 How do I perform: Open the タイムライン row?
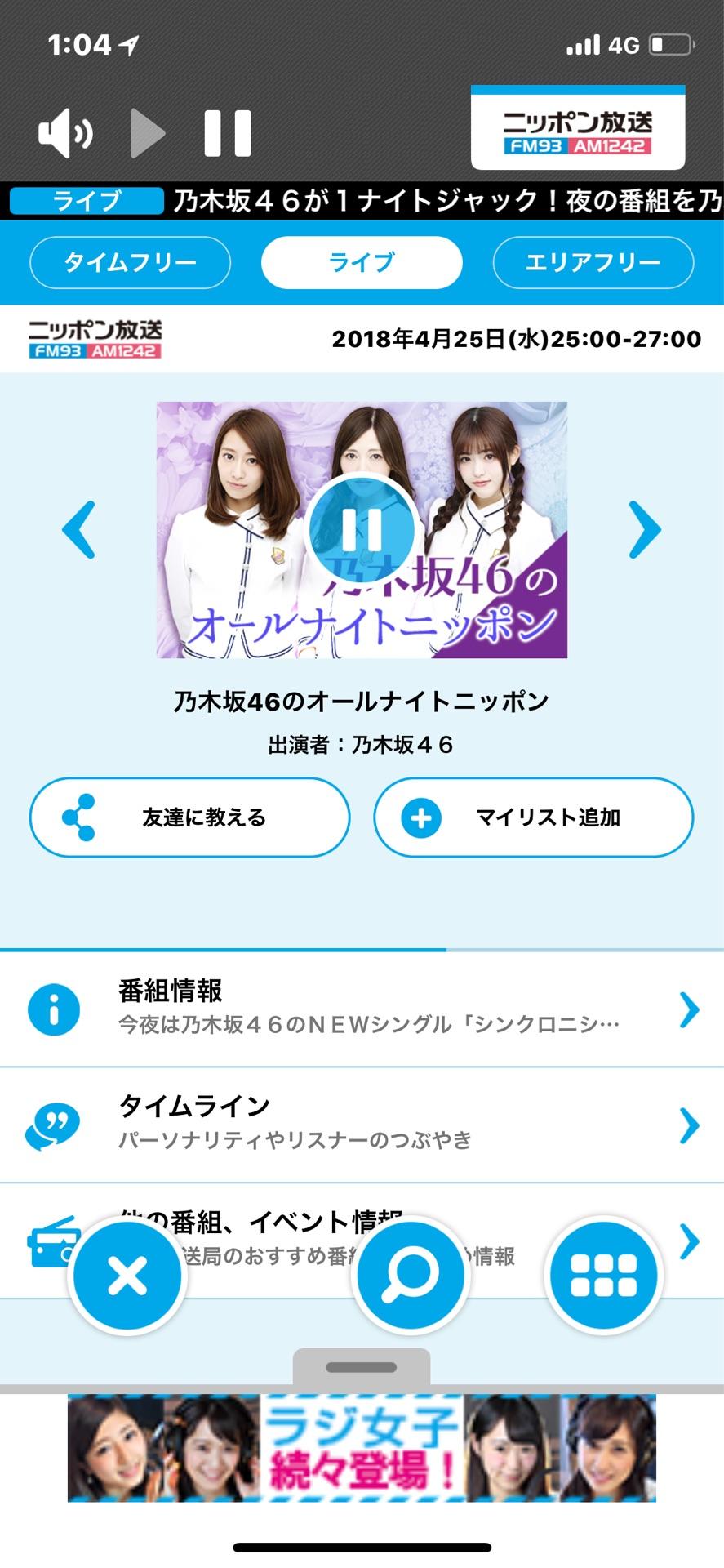tap(362, 1125)
